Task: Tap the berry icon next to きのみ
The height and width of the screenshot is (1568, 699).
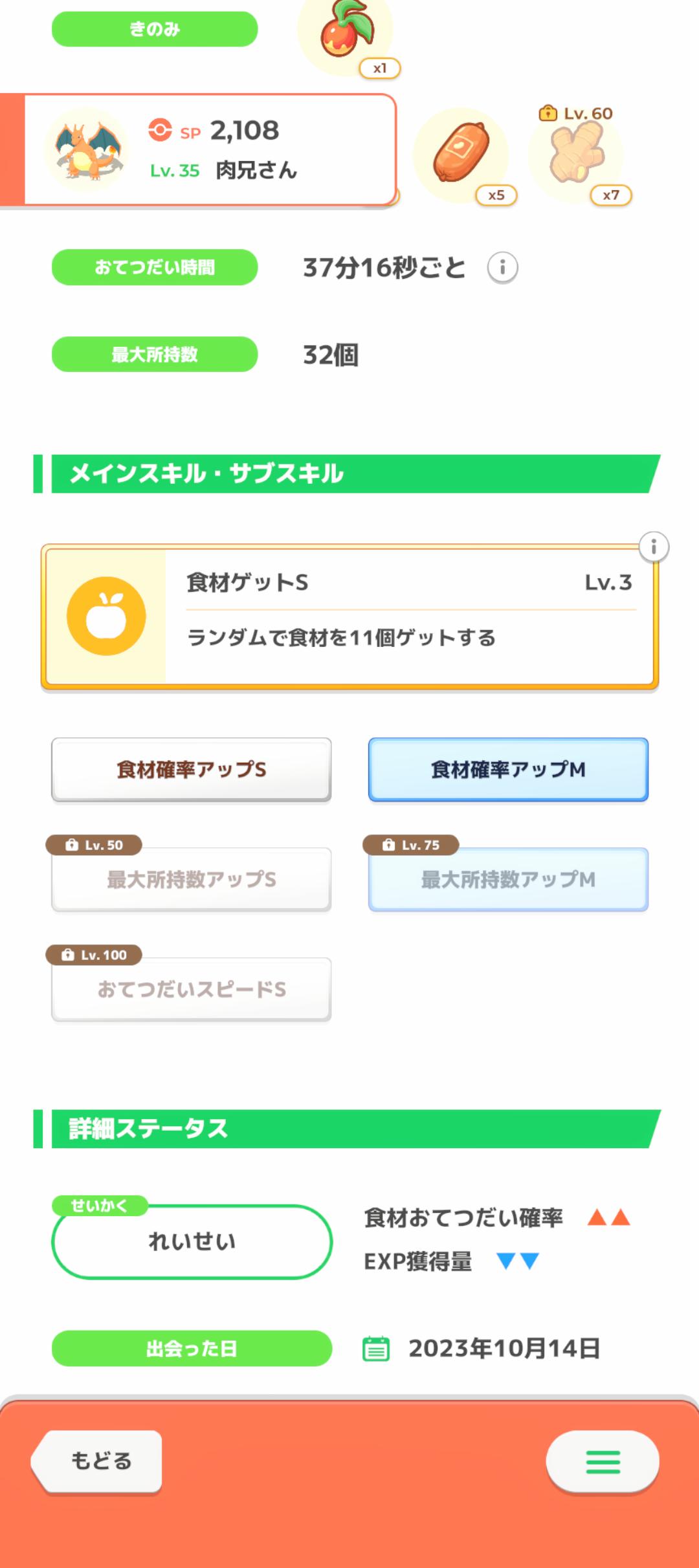Action: click(x=346, y=31)
